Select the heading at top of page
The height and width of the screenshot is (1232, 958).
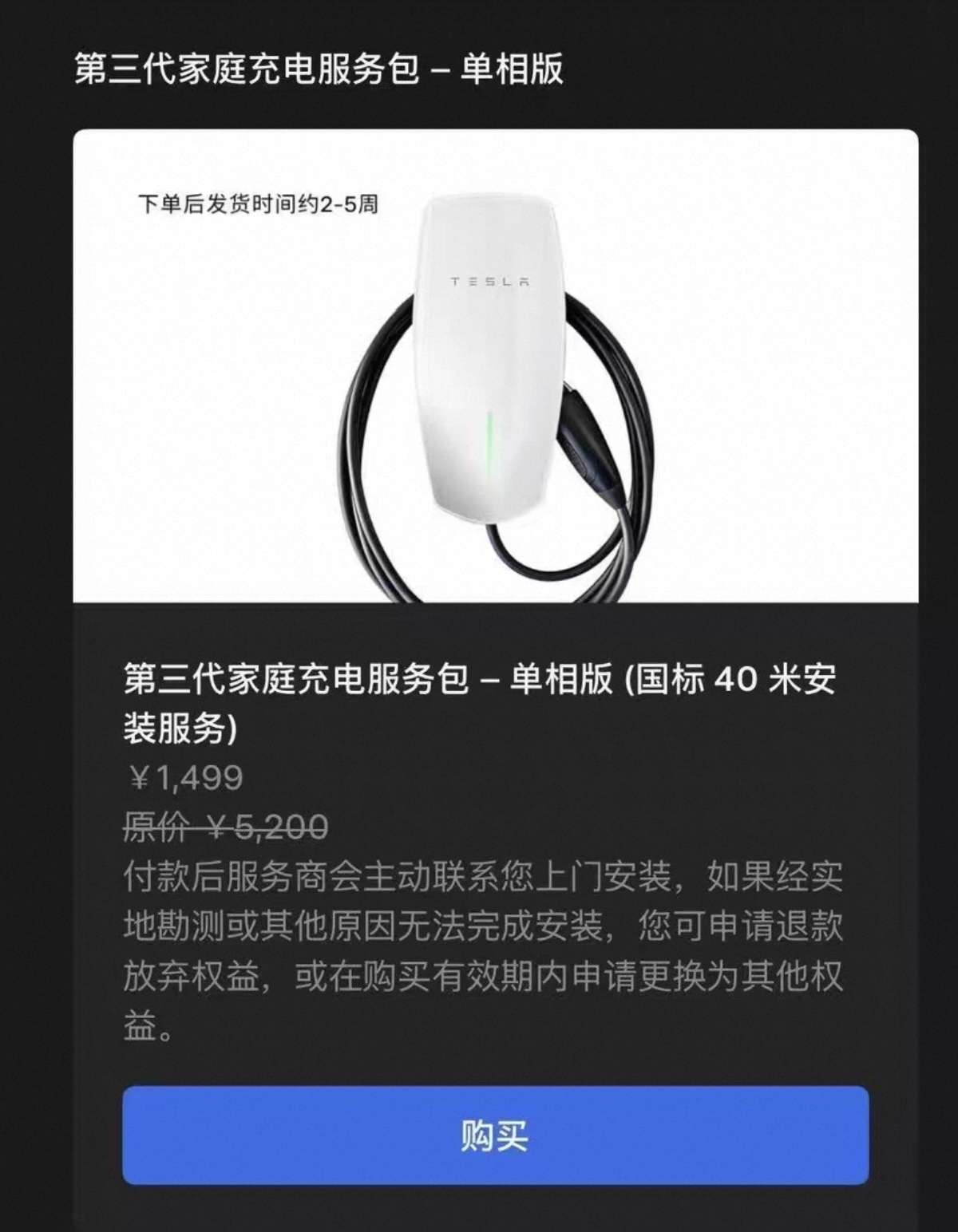click(319, 70)
